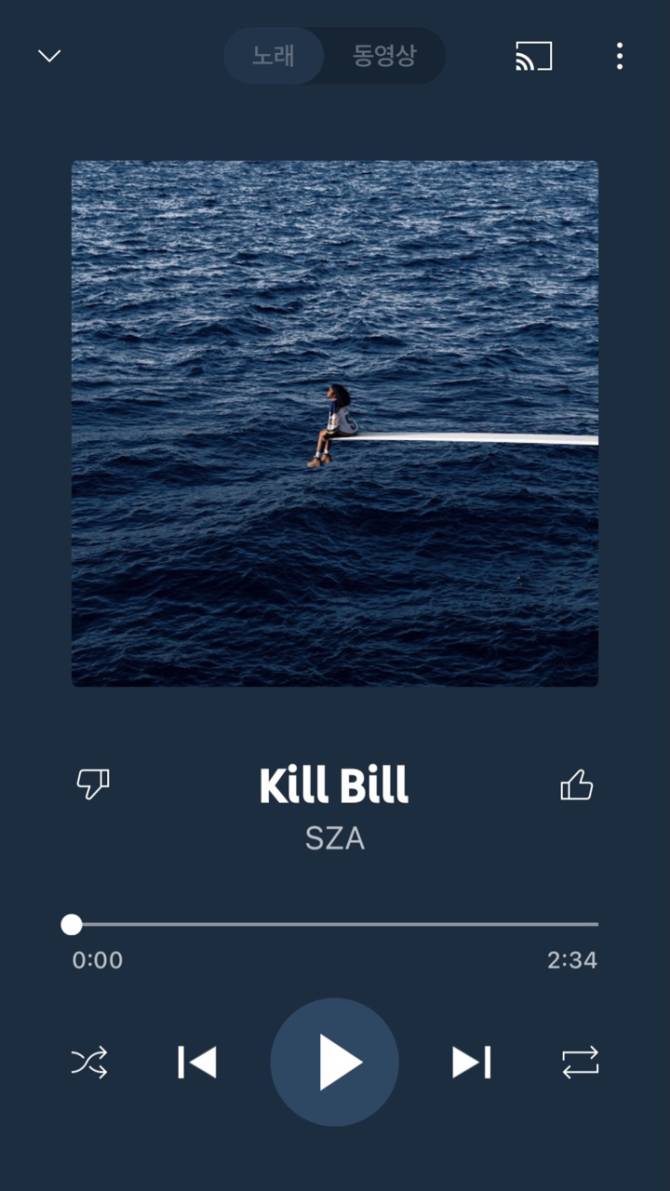Toggle repeat mode
Screen dimensions: 670x1191
coord(580,1062)
